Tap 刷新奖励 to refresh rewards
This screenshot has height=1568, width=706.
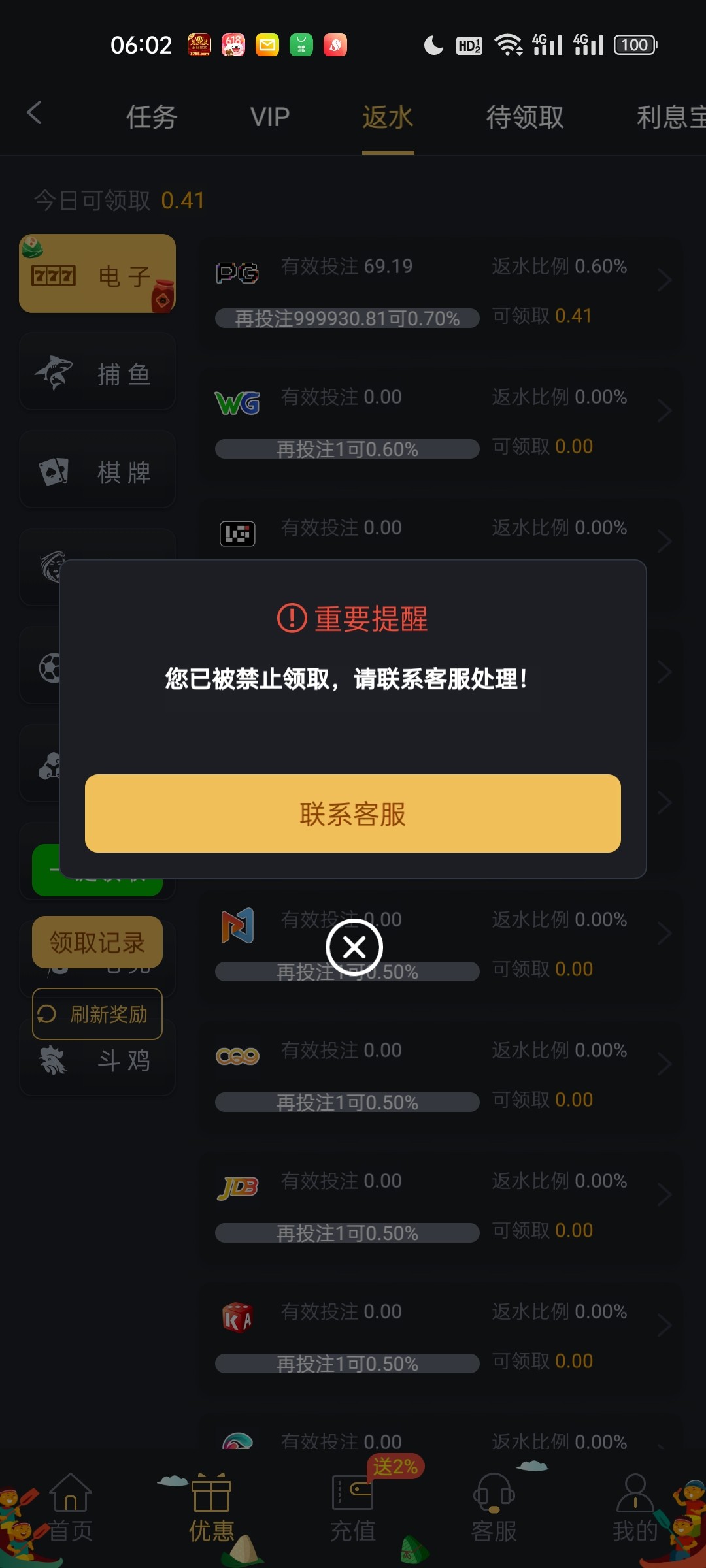tap(97, 1014)
